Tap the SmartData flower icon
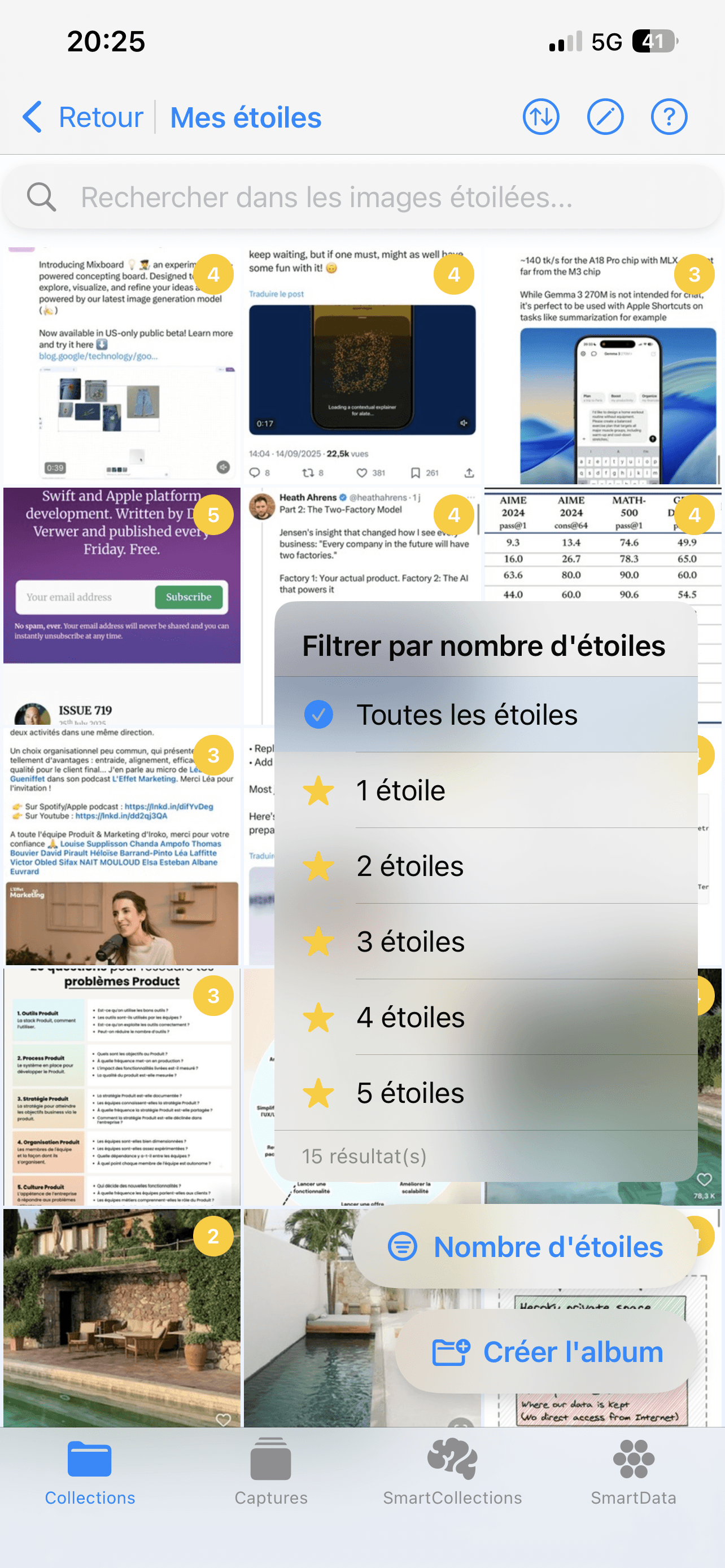The height and width of the screenshot is (1568, 725). (x=634, y=1460)
